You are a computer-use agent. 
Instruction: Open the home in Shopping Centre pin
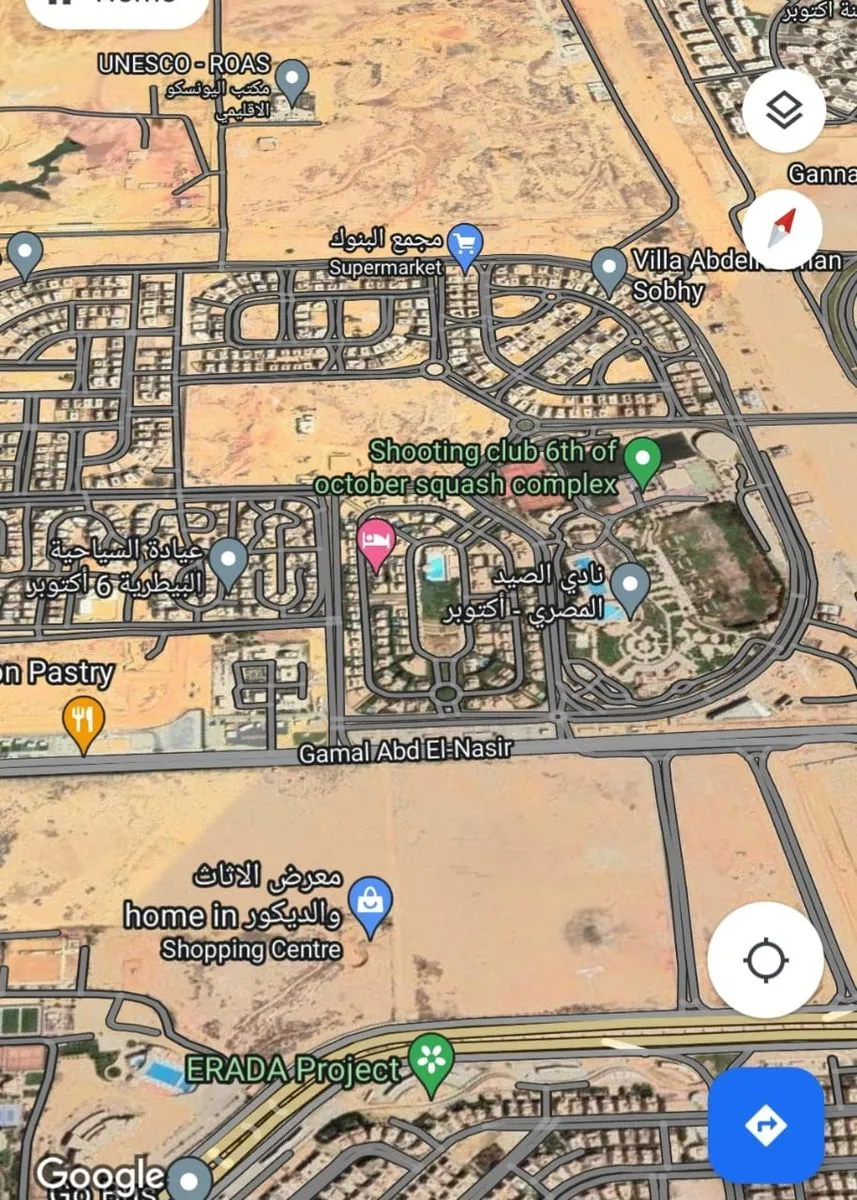click(x=370, y=902)
